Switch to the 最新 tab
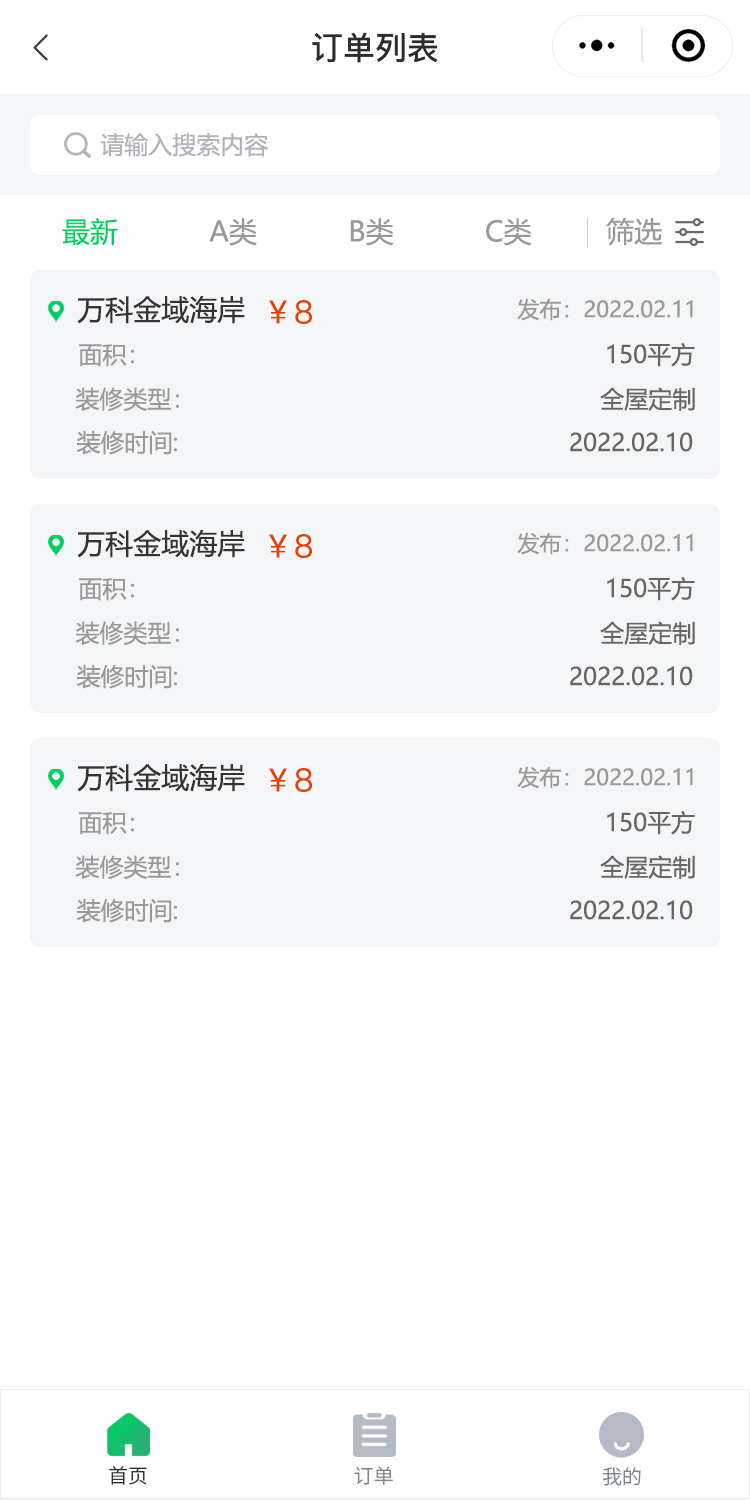The width and height of the screenshot is (750, 1500). pos(90,232)
